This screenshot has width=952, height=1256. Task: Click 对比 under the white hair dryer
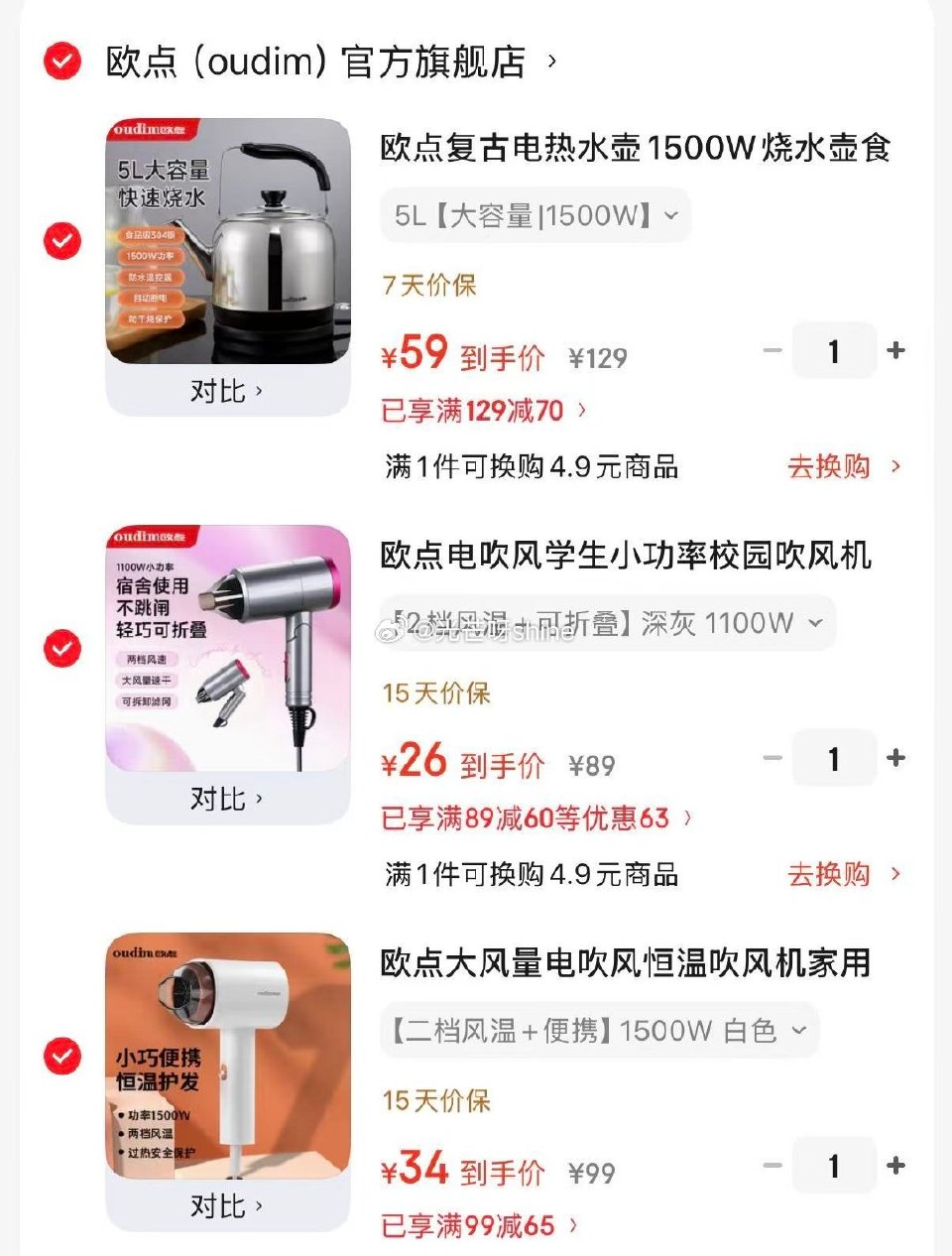click(x=225, y=1206)
